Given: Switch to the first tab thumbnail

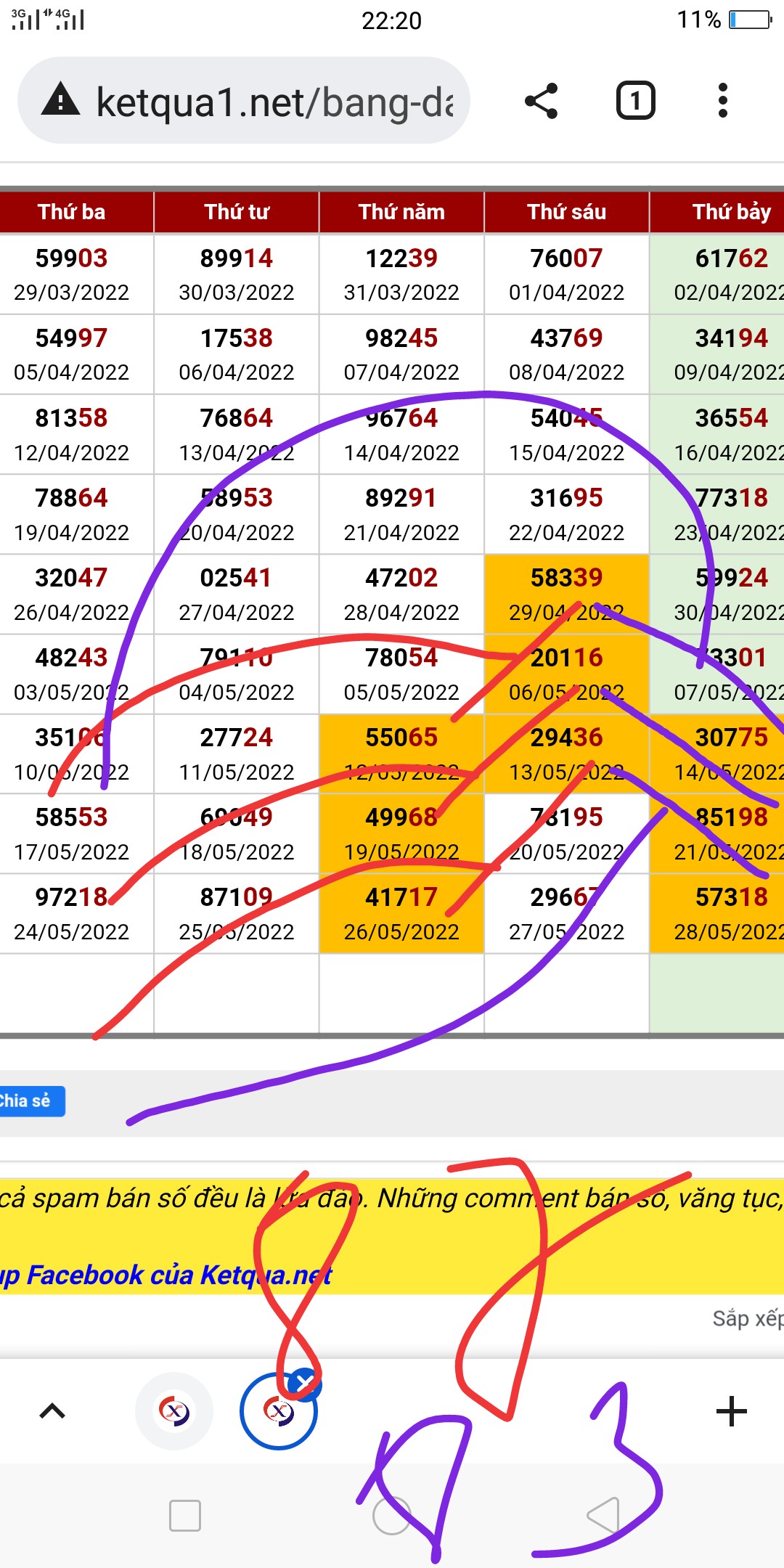Looking at the screenshot, I should tap(174, 1411).
